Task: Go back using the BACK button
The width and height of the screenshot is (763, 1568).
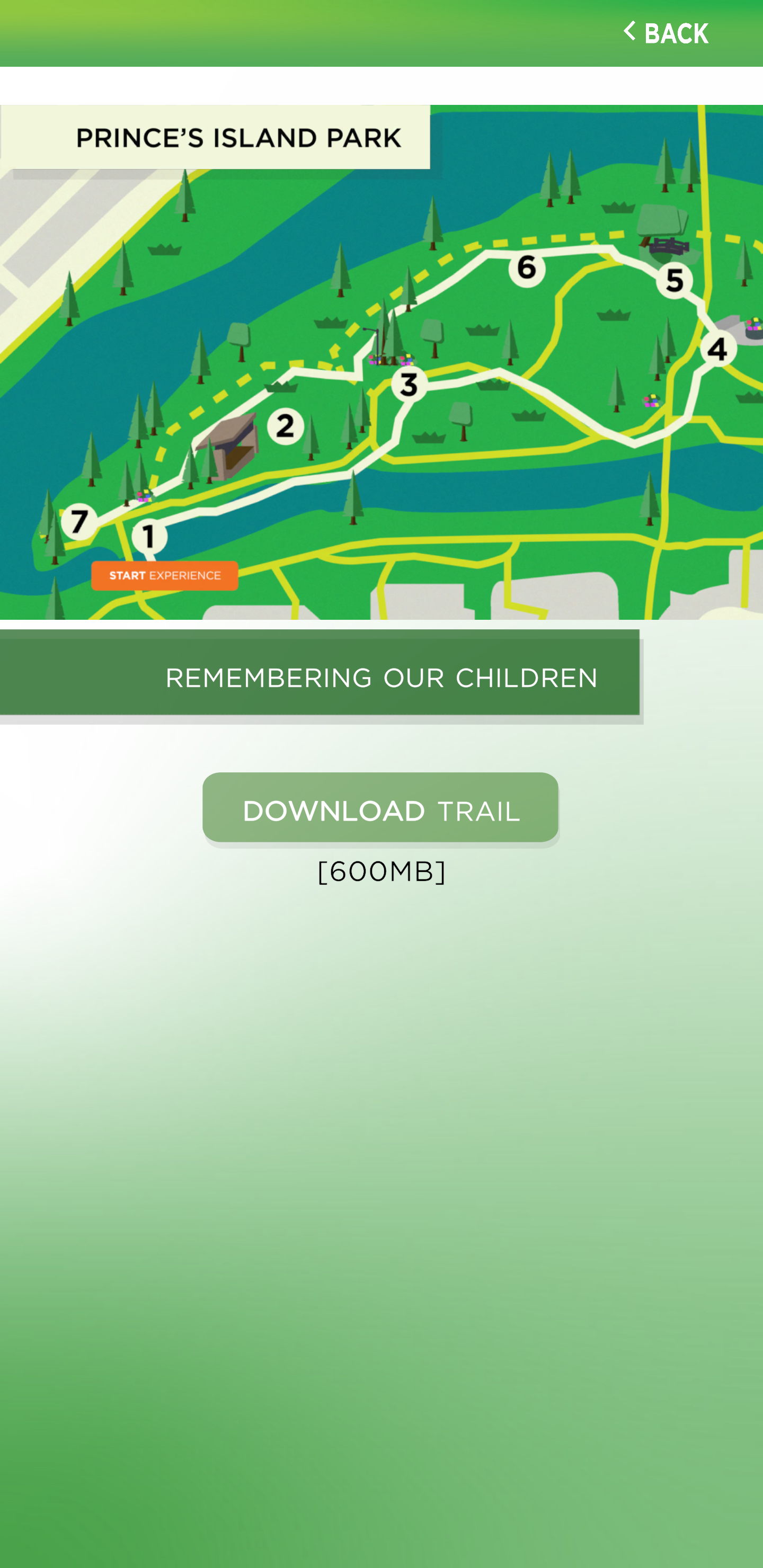Action: (x=666, y=32)
